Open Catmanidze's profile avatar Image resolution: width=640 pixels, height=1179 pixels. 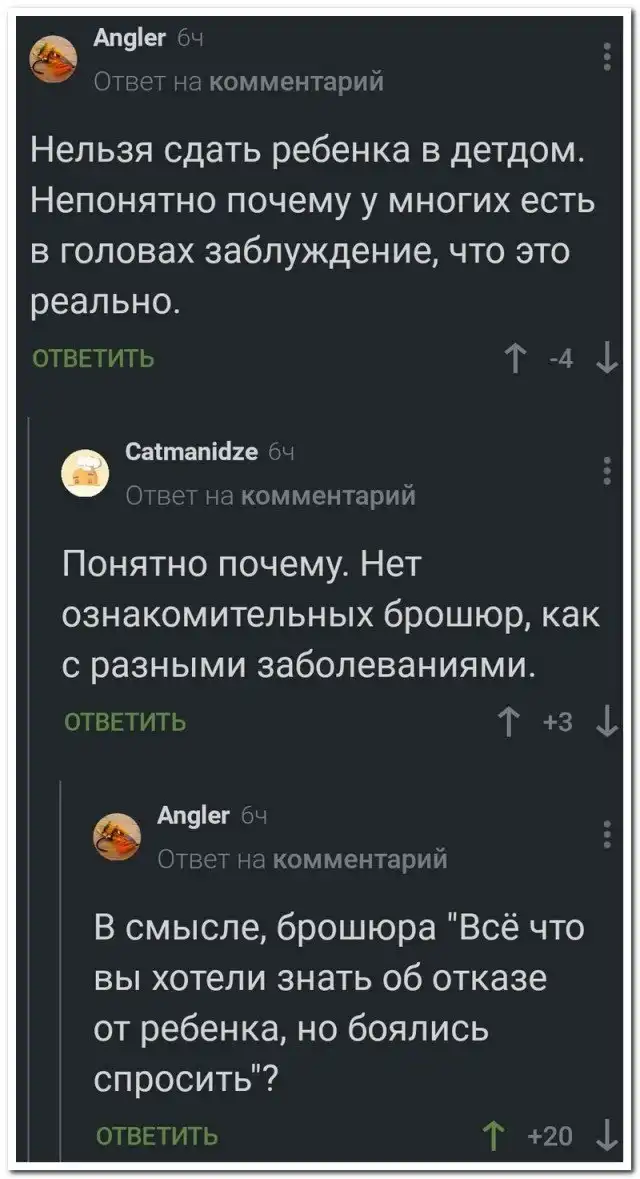pyautogui.click(x=85, y=471)
